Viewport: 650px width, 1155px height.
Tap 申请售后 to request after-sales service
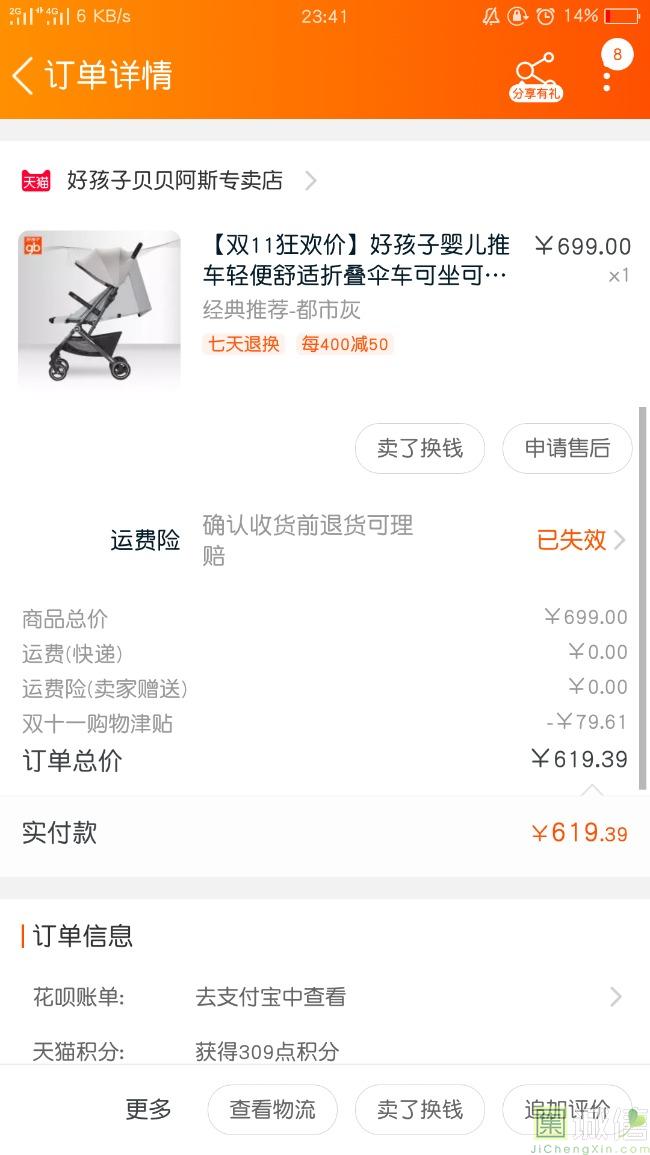(x=567, y=449)
